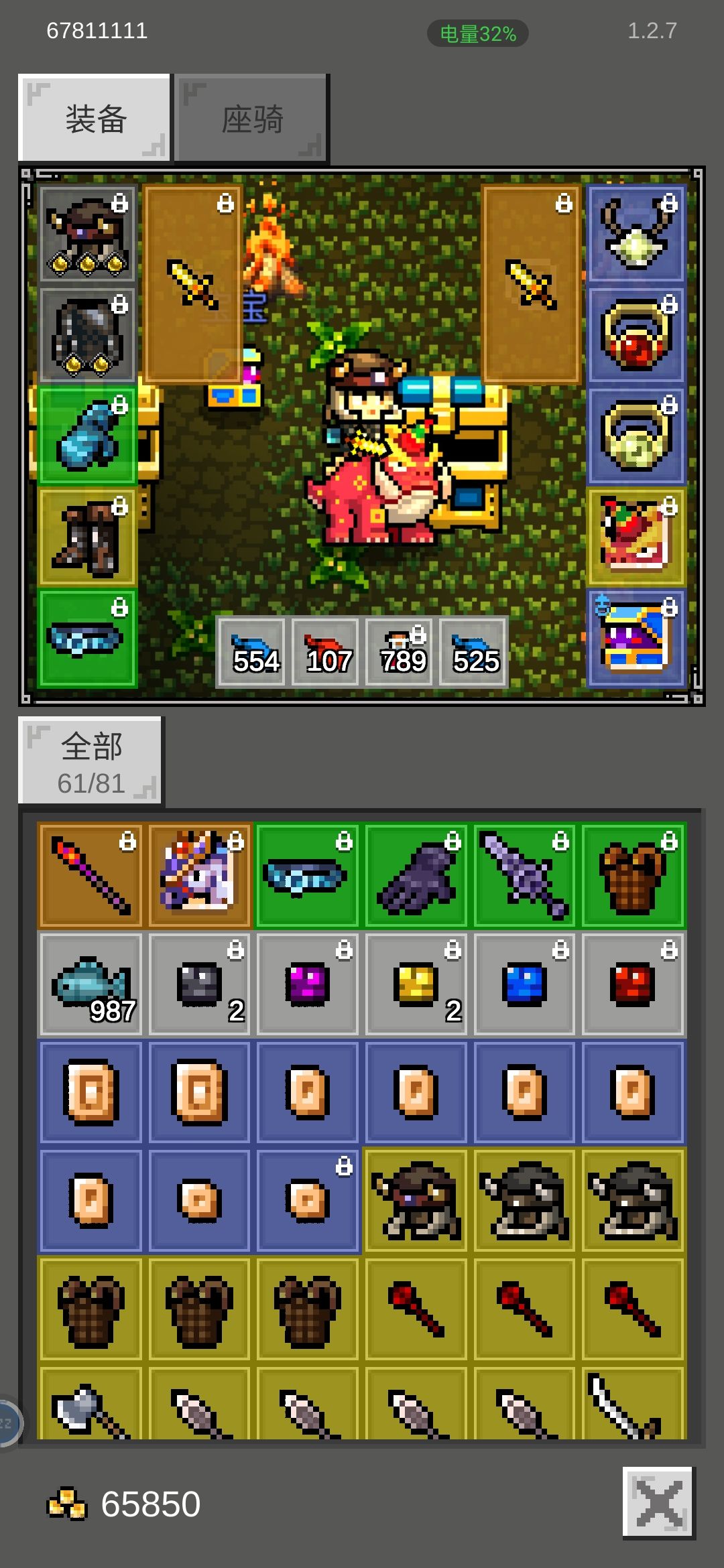This screenshot has width=724, height=1568.
Task: Open the 全部 61/81 inventory filter
Action: click(x=90, y=761)
